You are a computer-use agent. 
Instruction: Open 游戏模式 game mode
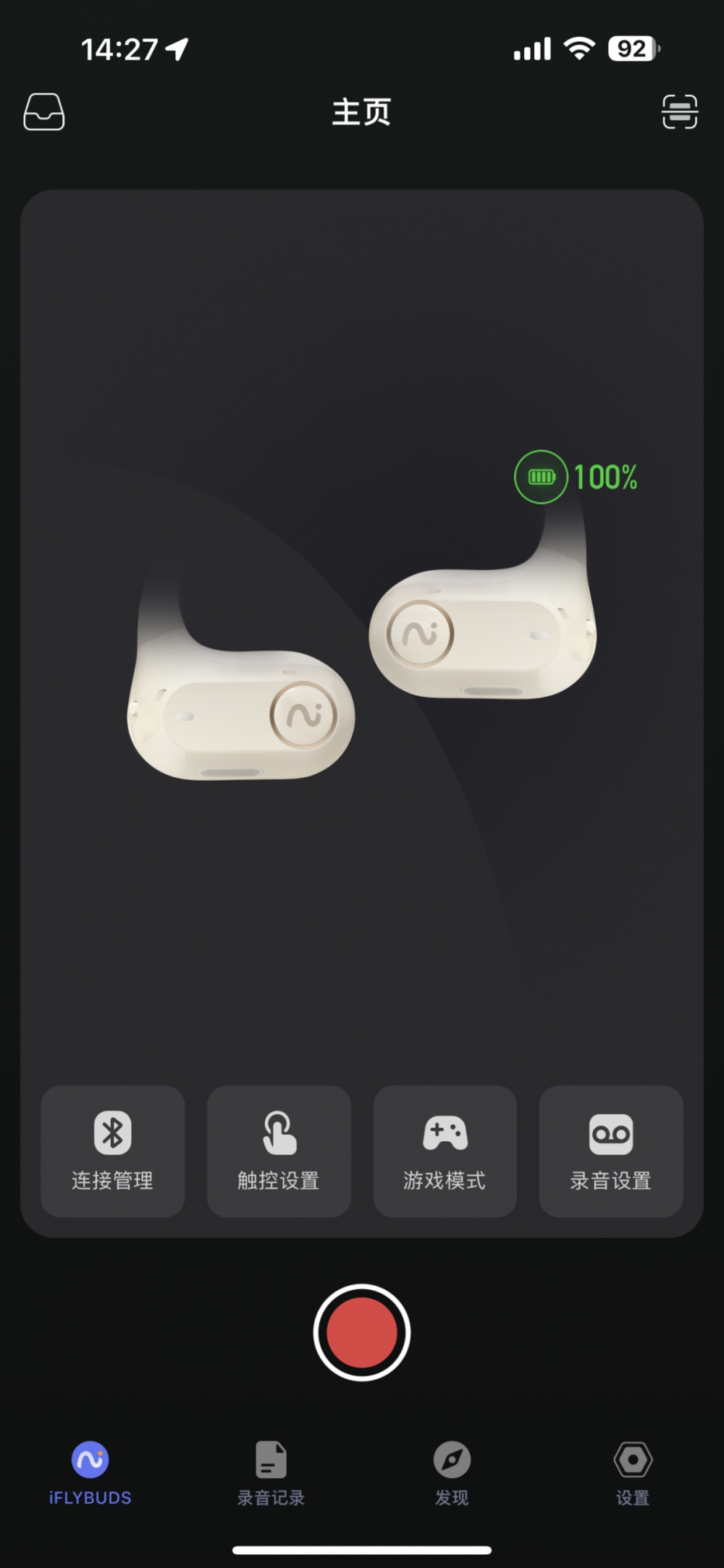[445, 1150]
